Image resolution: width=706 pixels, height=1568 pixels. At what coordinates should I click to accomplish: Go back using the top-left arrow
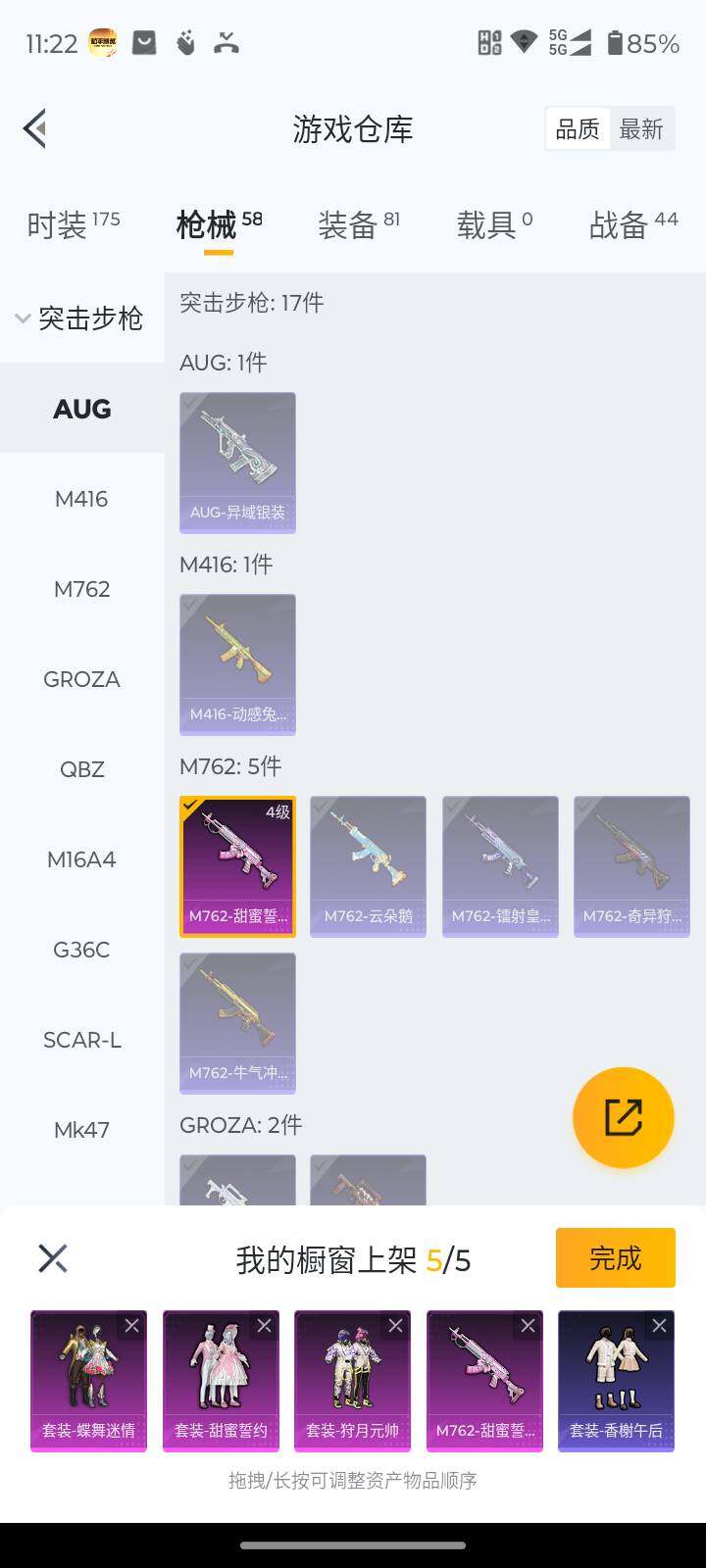tap(35, 128)
